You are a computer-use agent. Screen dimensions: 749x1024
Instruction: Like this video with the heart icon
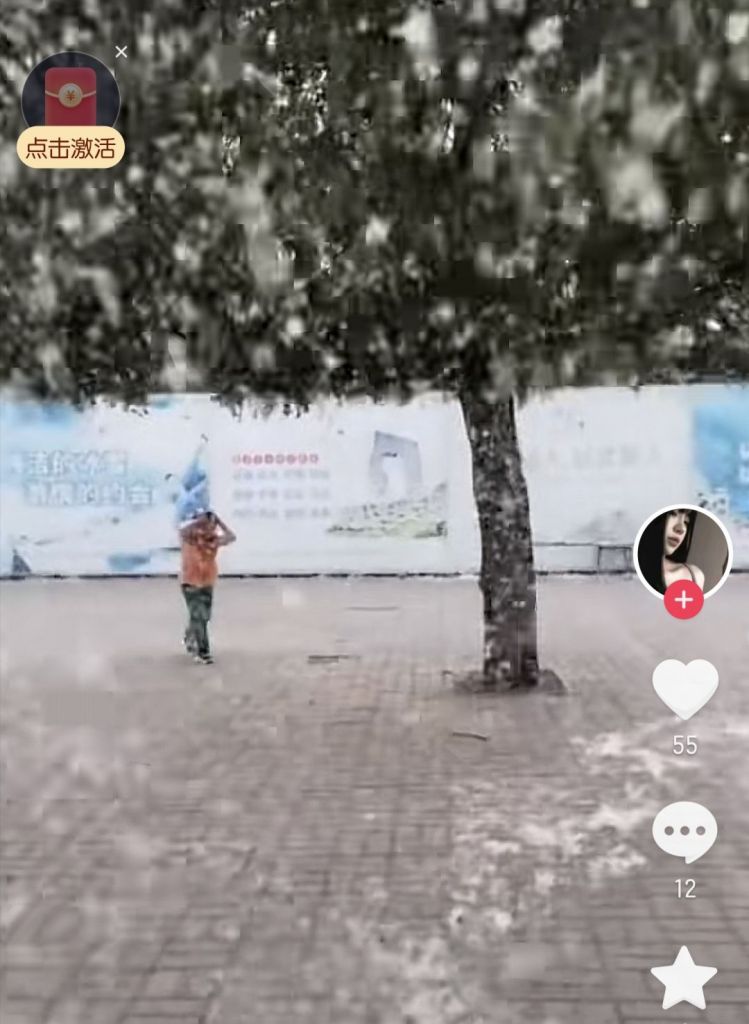[685, 688]
